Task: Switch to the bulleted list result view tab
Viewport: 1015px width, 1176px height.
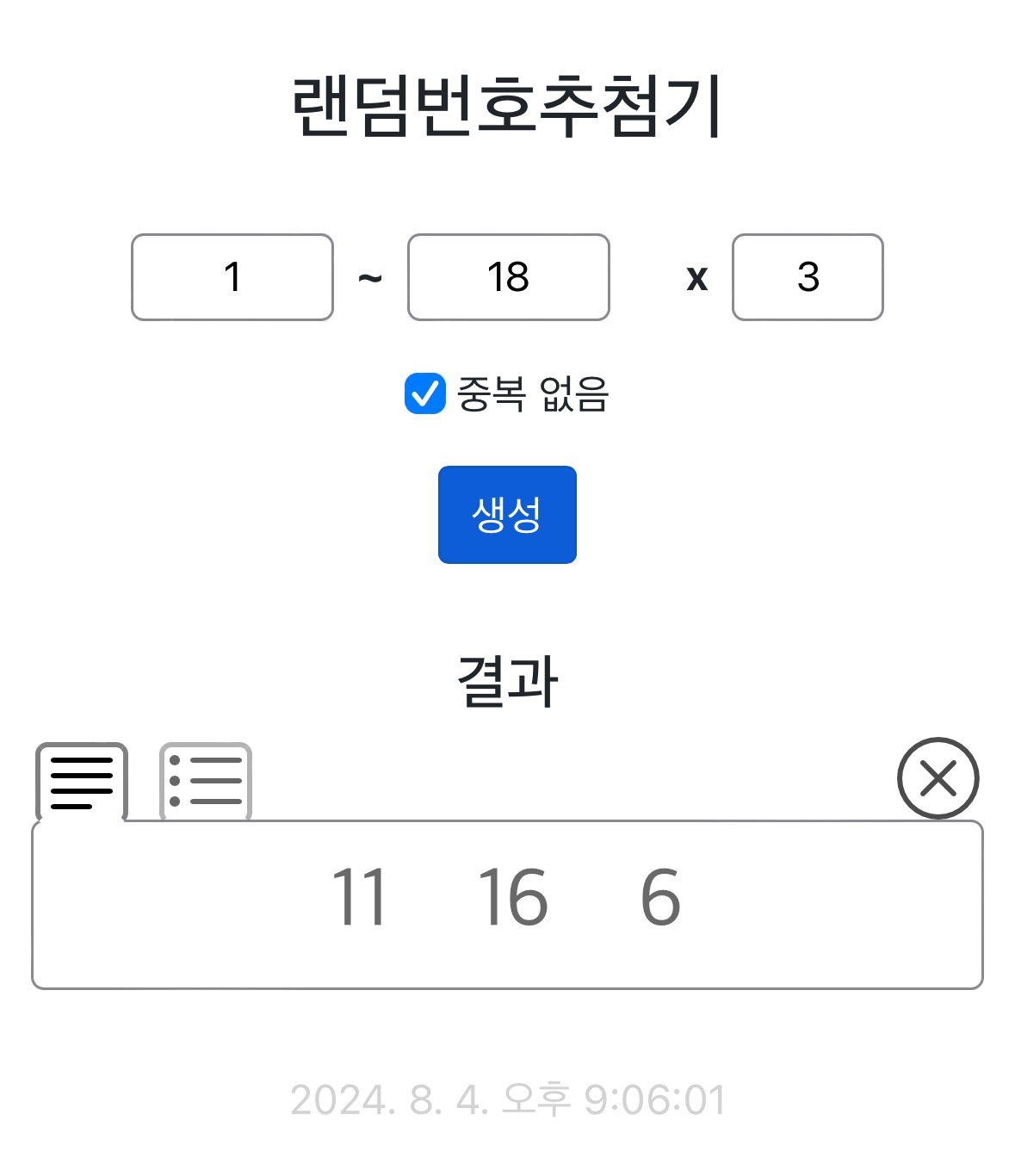Action: click(206, 782)
